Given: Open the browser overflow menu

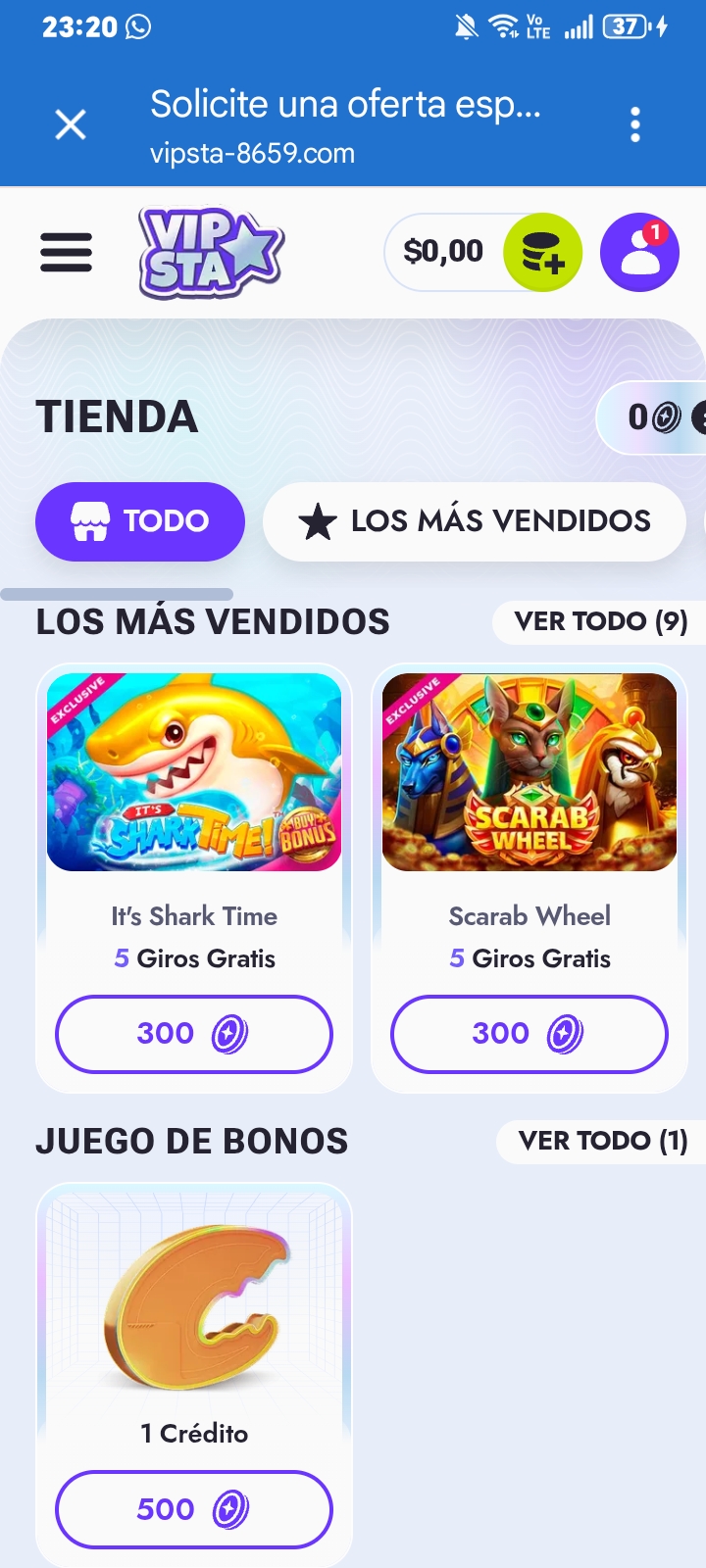Looking at the screenshot, I should tap(635, 125).
